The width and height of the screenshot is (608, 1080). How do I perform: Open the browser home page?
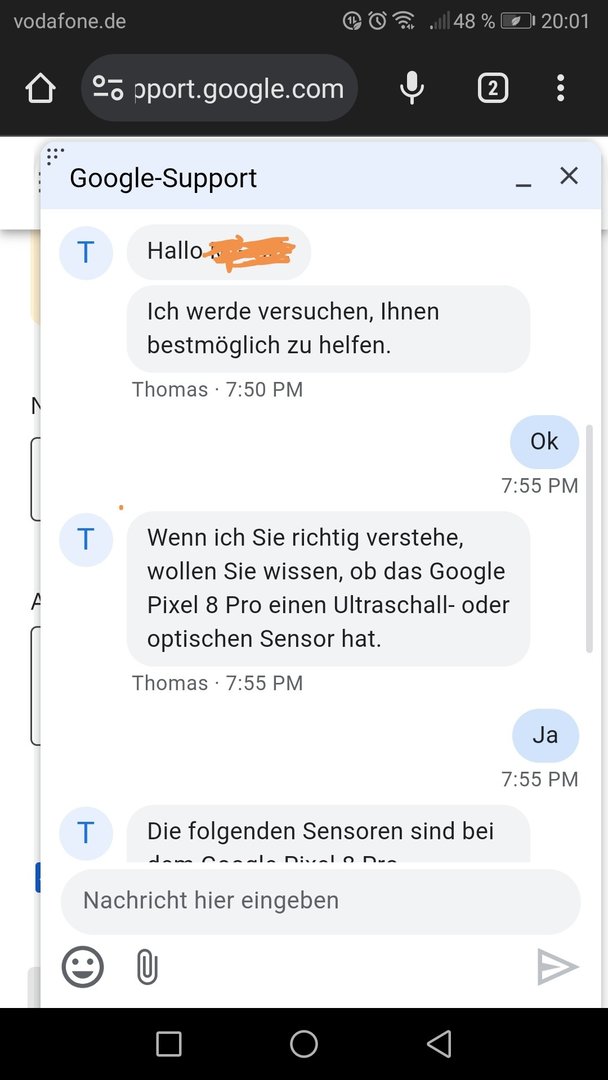40,89
